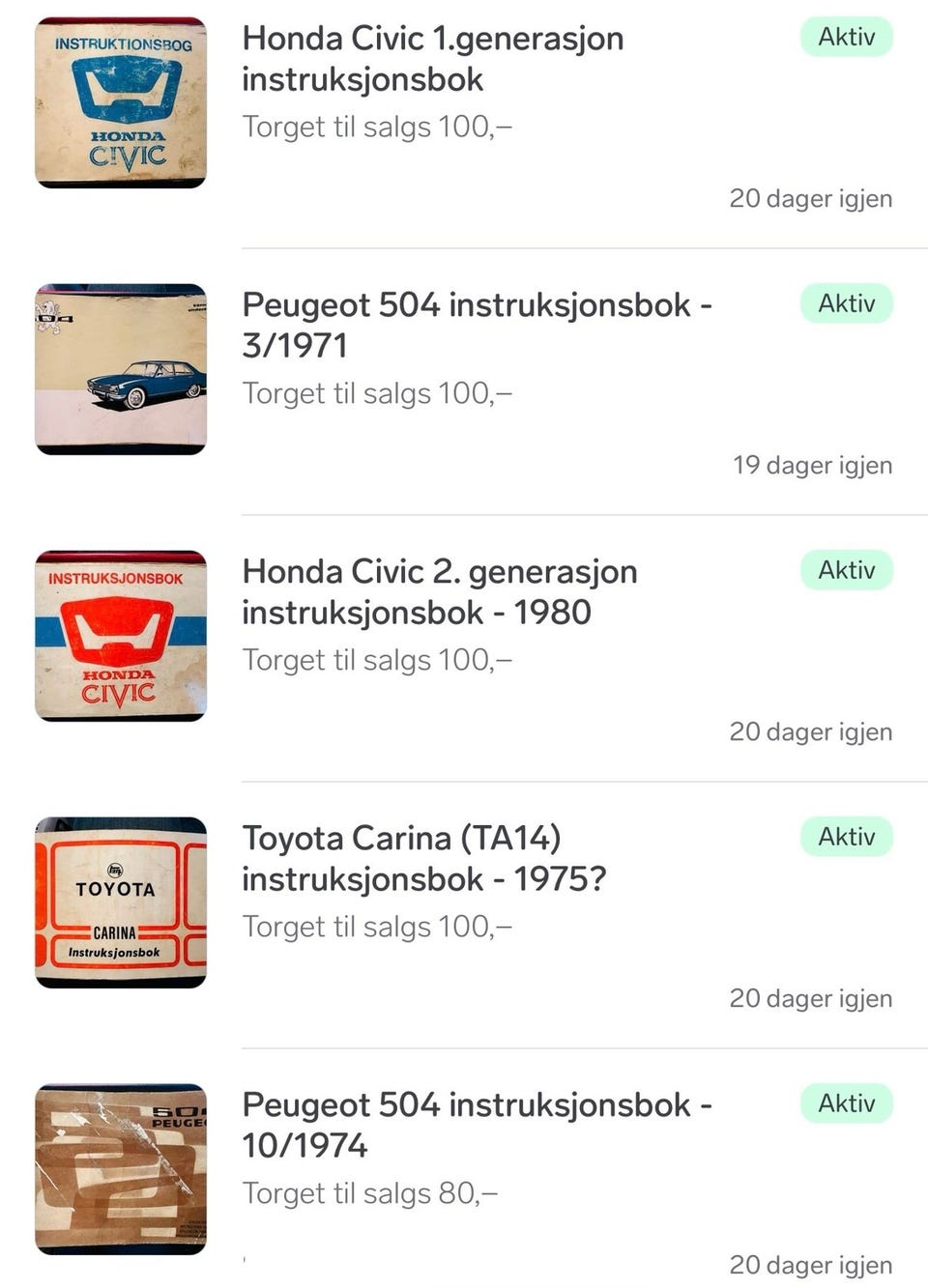Open Honda Civic 2. generasjon 1980 listing
This screenshot has width=928, height=1288.
coord(439,591)
